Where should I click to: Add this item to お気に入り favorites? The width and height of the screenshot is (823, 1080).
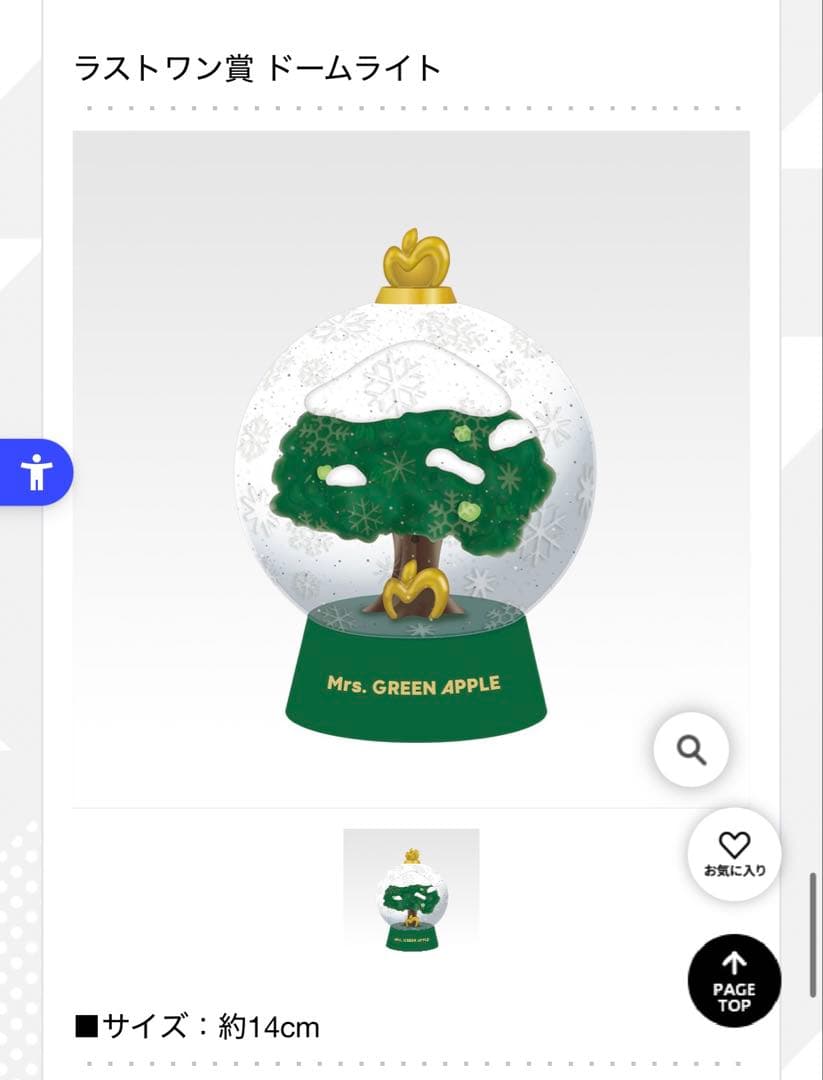[734, 853]
